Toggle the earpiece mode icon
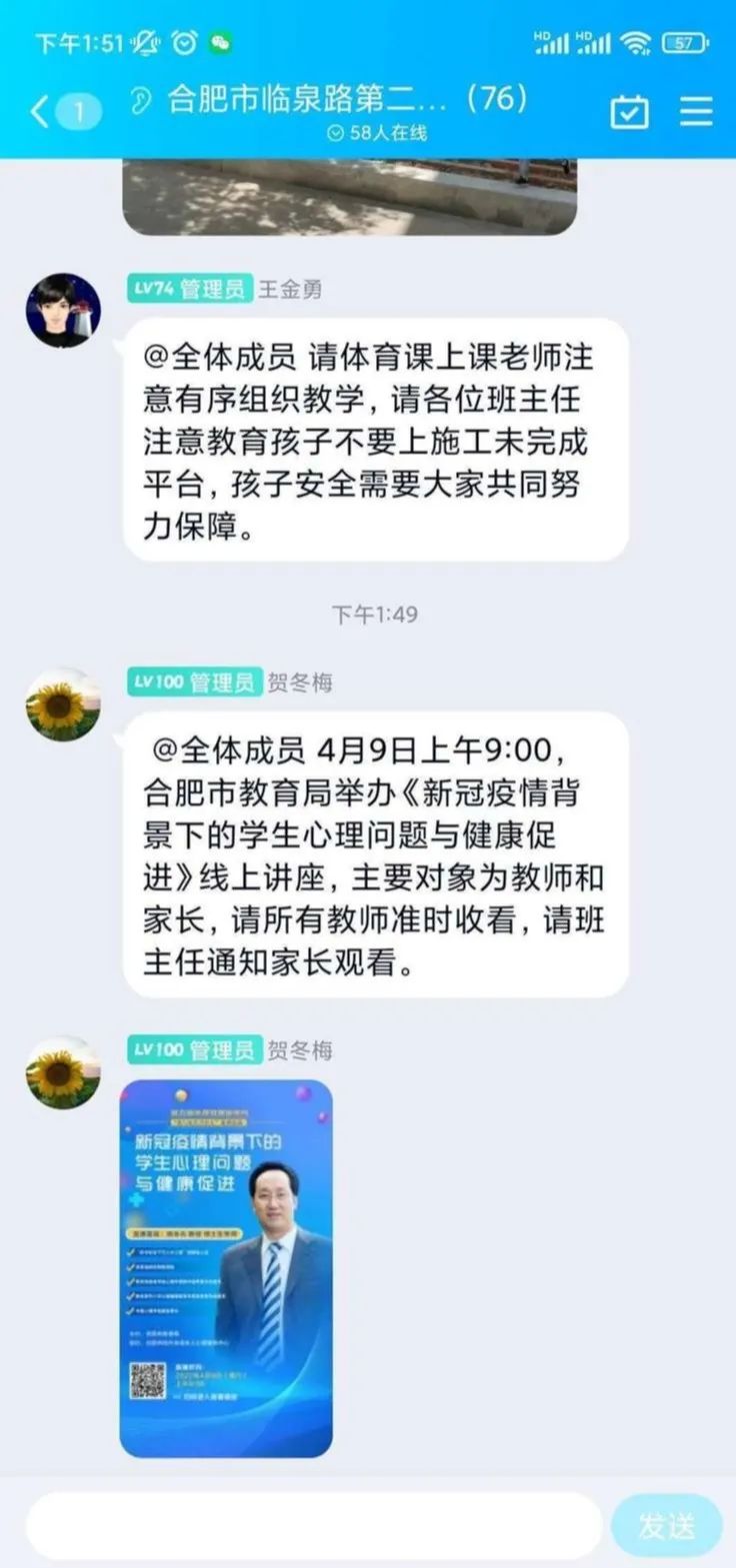The width and height of the screenshot is (736, 1568). [x=143, y=100]
